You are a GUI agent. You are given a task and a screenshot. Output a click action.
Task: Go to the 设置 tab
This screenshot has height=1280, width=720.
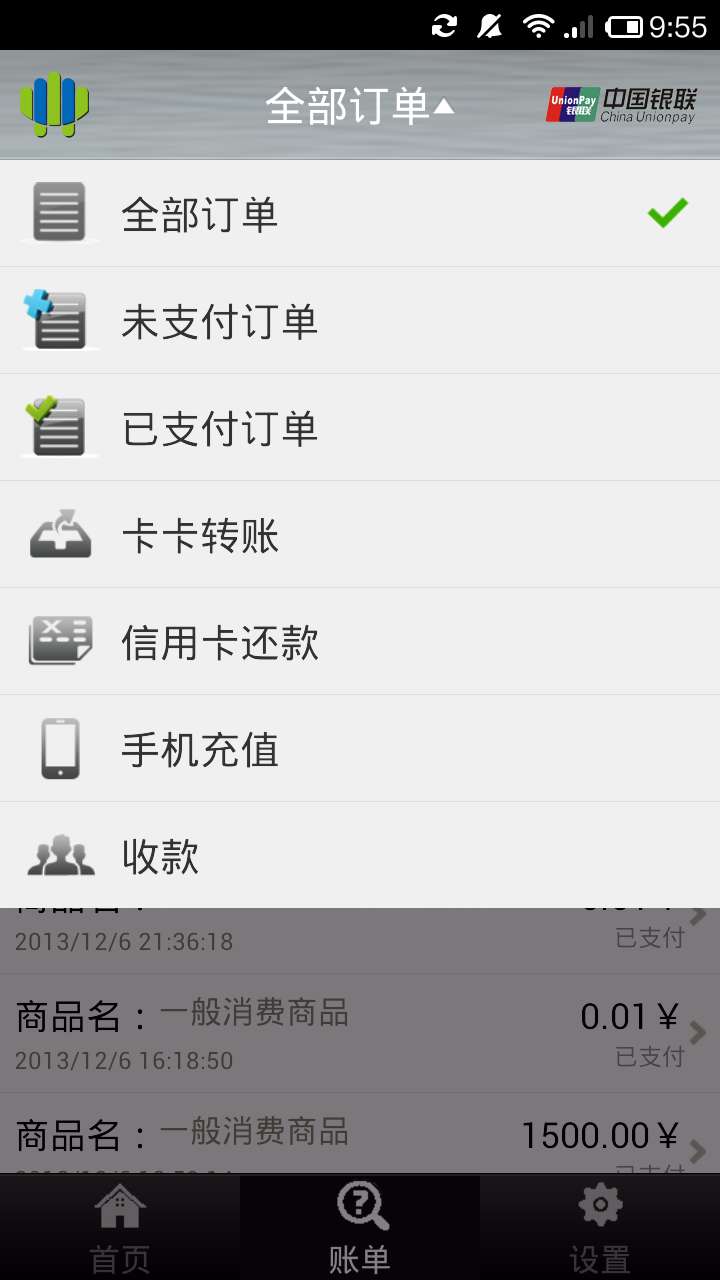[x=600, y=1228]
